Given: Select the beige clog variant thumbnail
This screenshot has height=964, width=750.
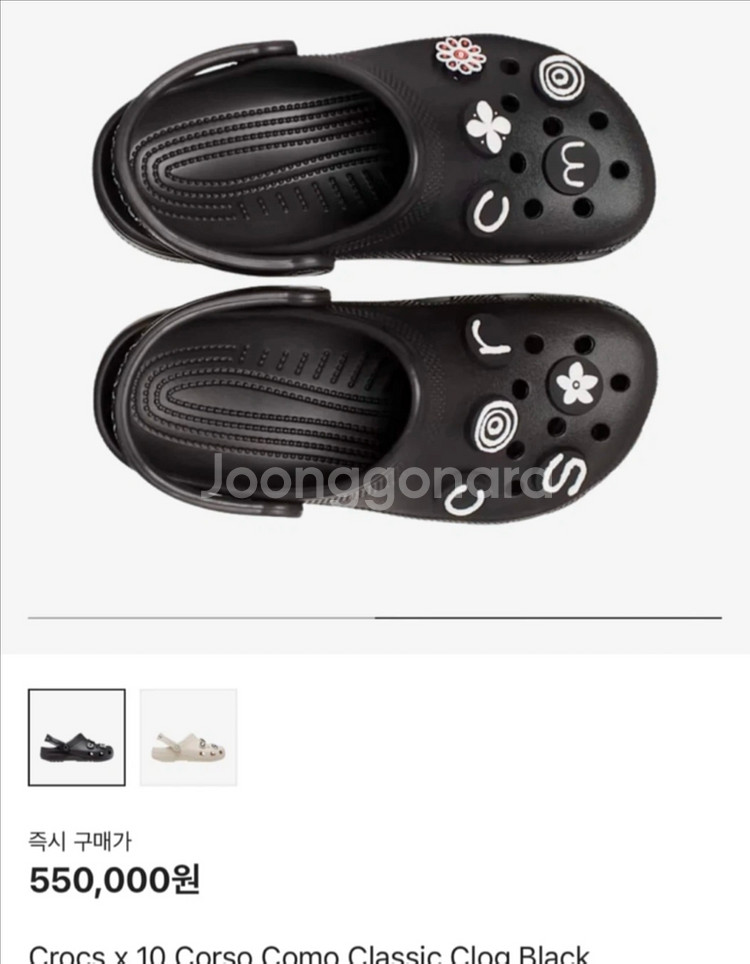Looking at the screenshot, I should [x=188, y=737].
